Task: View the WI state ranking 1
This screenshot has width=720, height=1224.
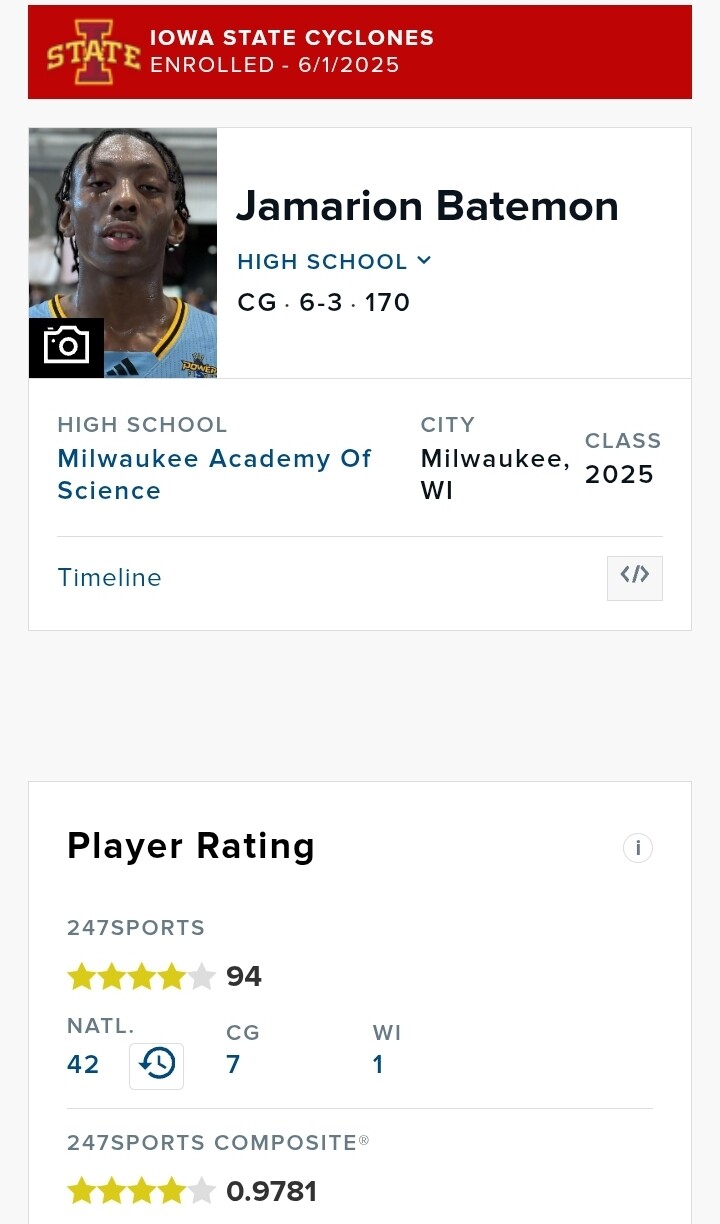Action: [378, 1065]
